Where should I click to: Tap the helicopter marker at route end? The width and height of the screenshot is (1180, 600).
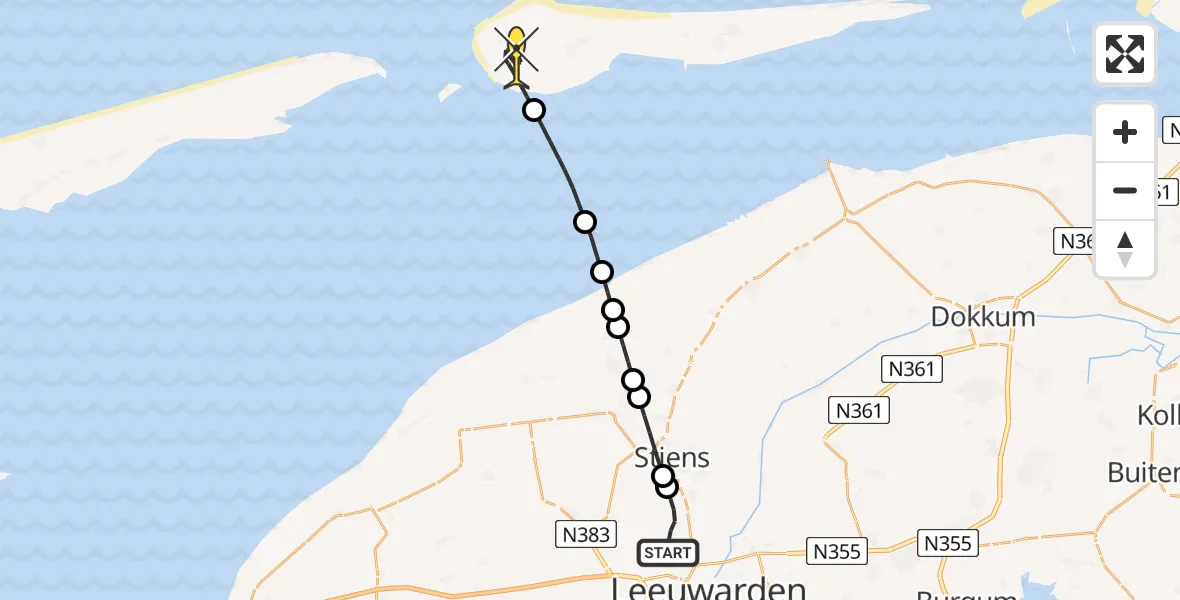(516, 55)
